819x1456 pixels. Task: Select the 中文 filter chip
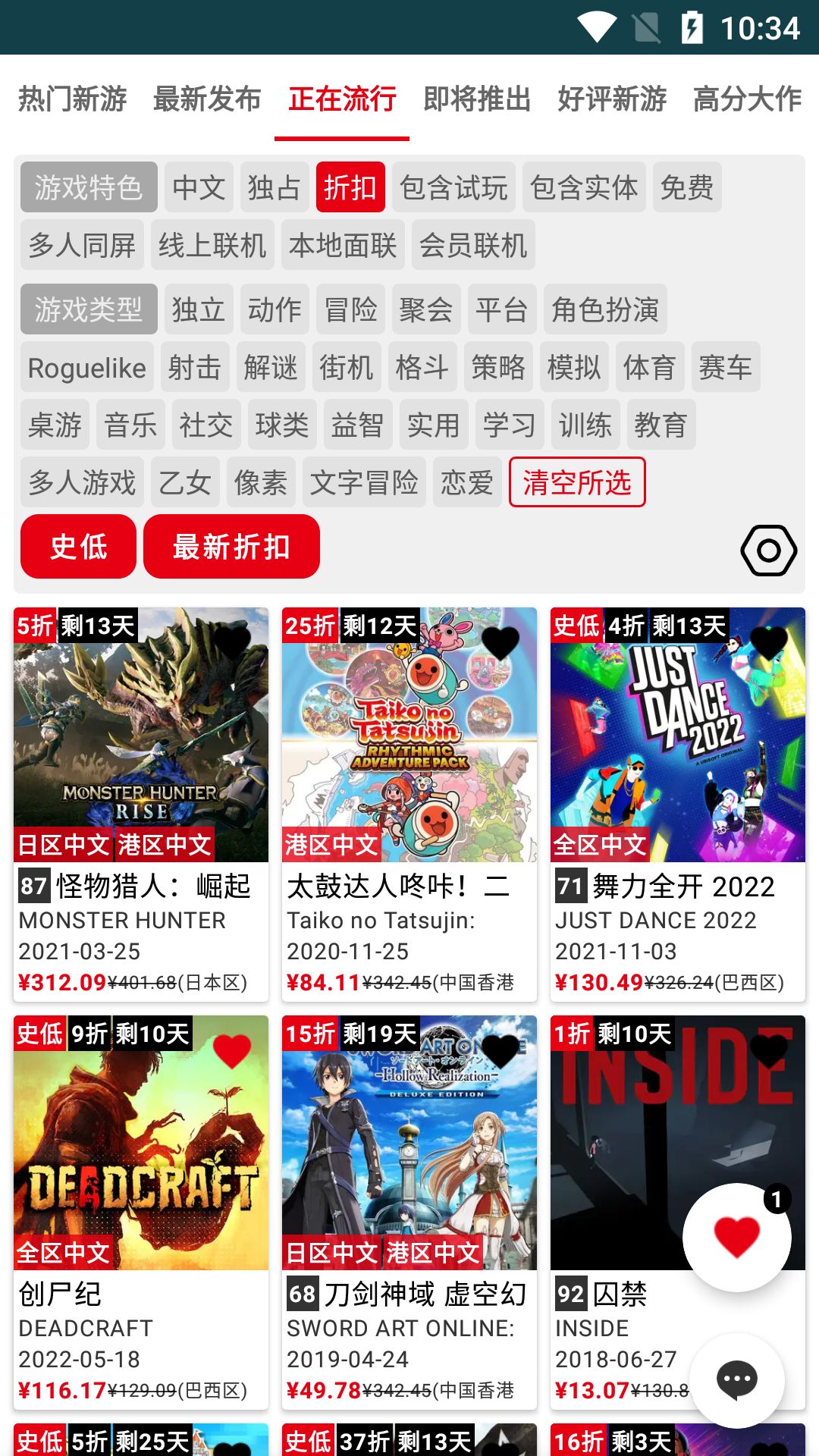coord(199,187)
